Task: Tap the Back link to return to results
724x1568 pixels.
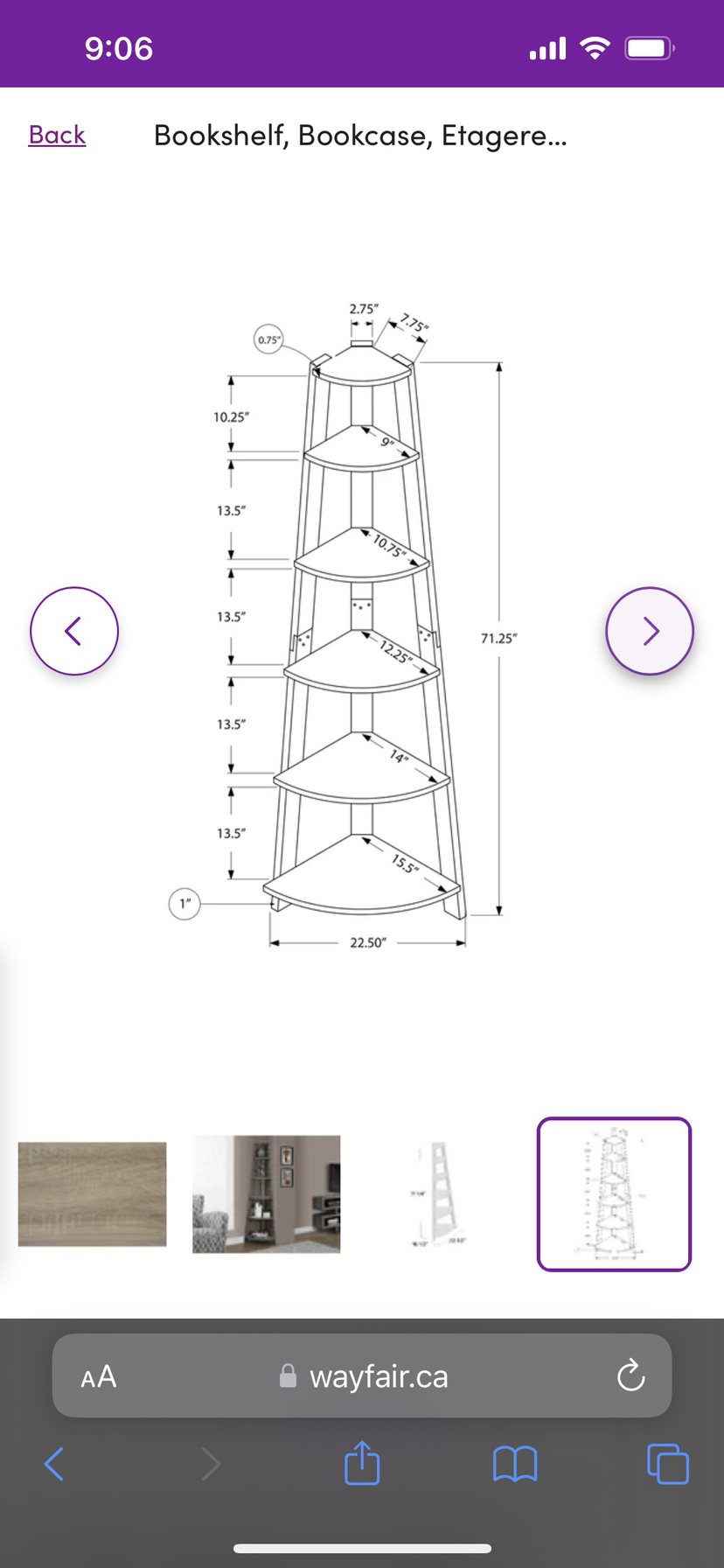Action: (x=56, y=135)
